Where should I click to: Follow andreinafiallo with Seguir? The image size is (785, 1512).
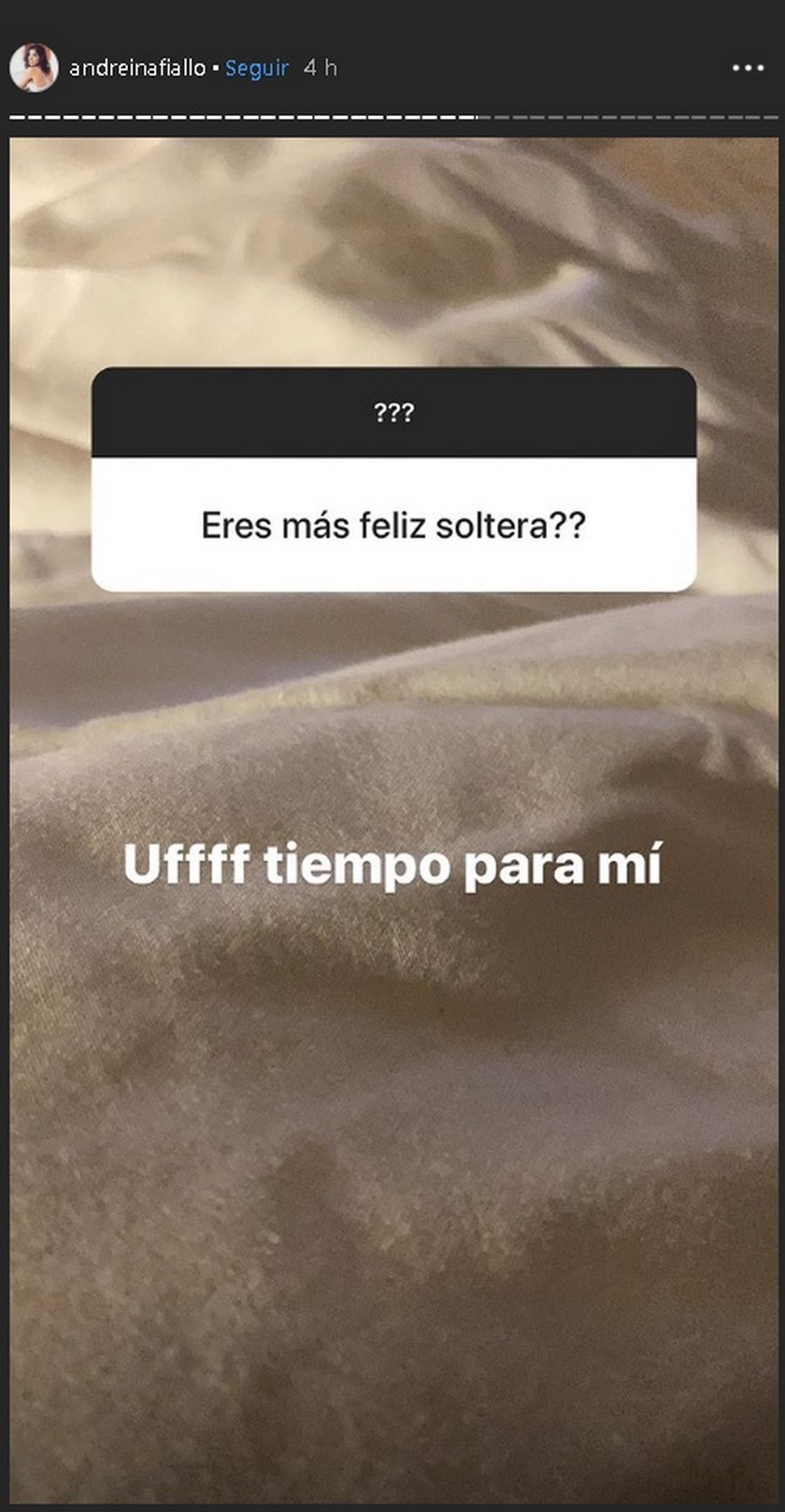point(257,68)
